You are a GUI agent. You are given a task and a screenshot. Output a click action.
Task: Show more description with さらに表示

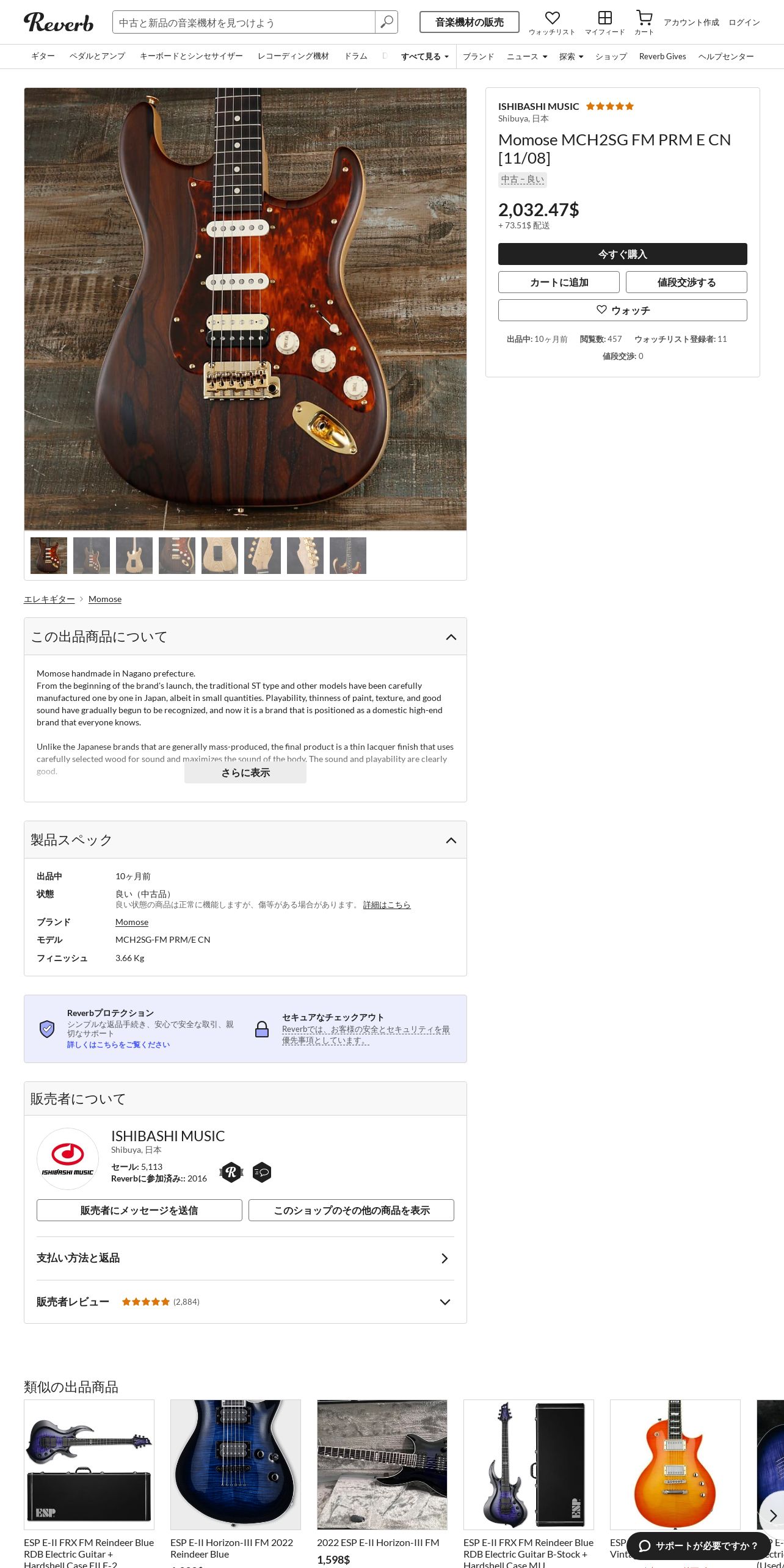(245, 772)
